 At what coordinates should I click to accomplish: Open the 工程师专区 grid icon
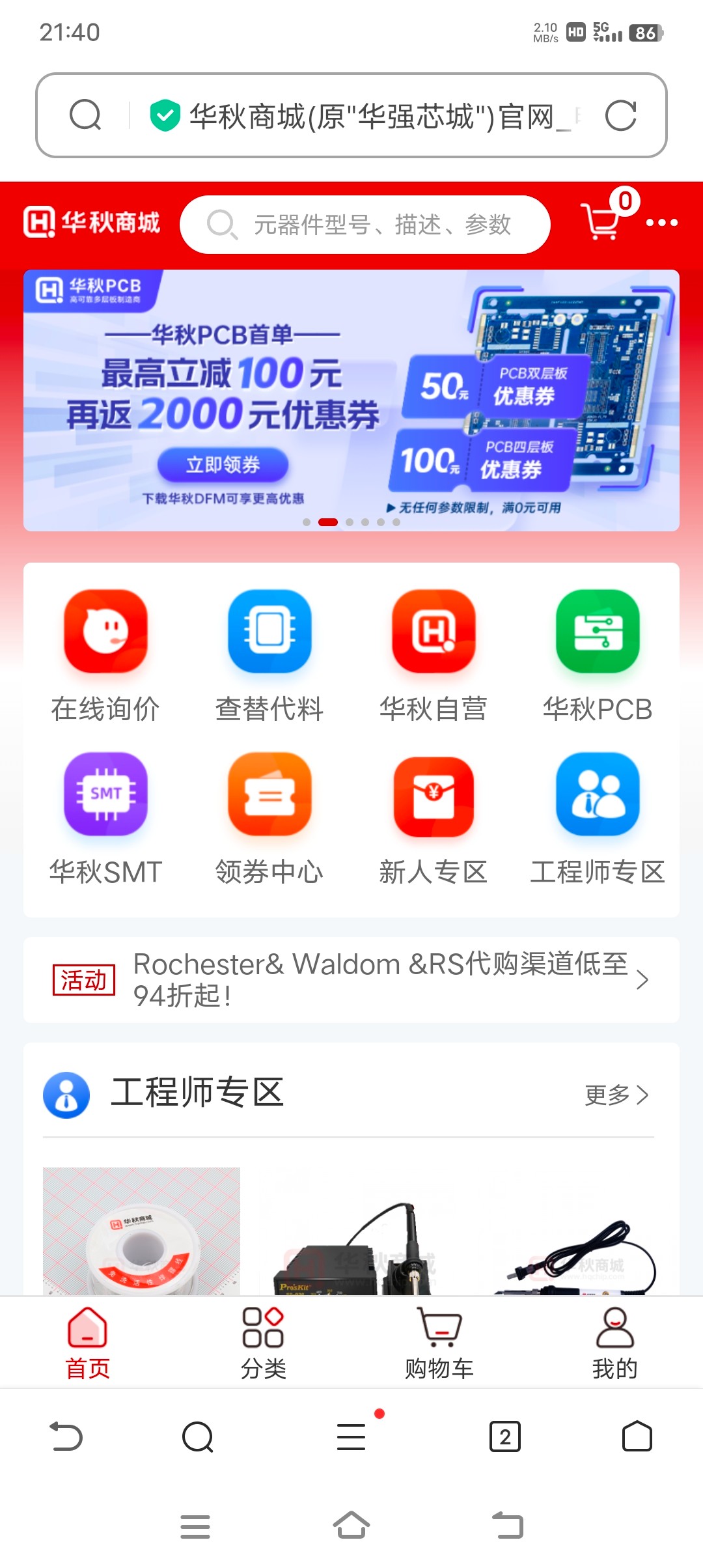[x=598, y=819]
